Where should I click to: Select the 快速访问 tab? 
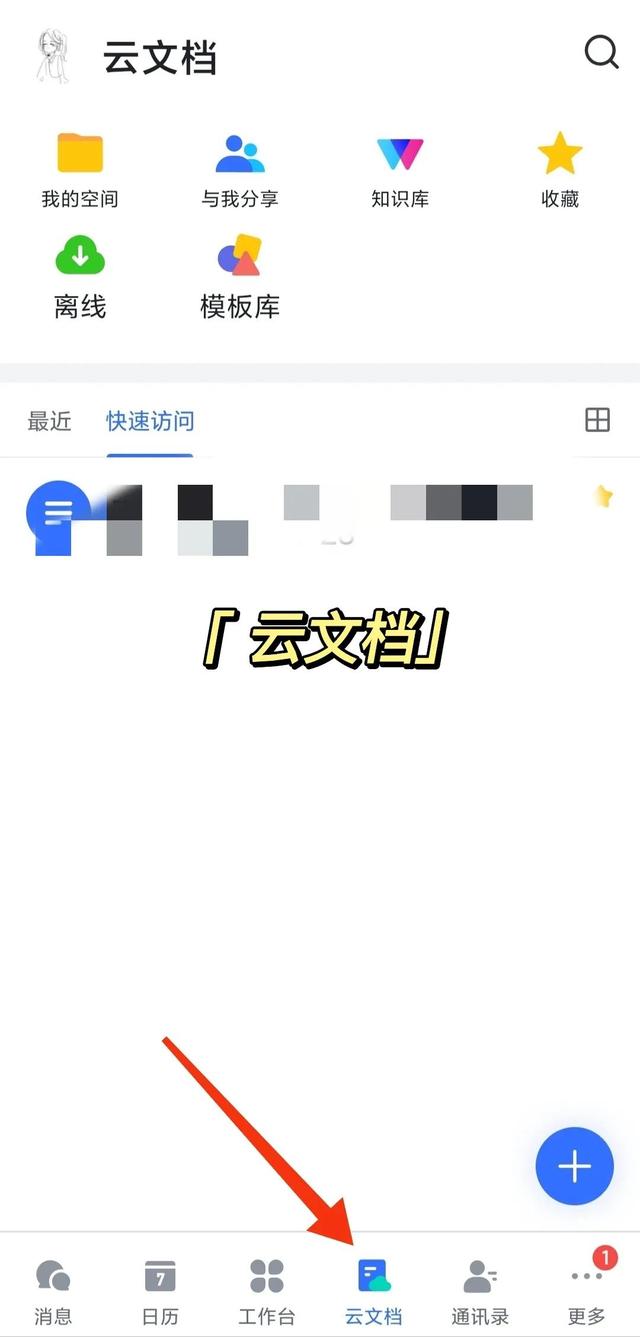pyautogui.click(x=150, y=421)
